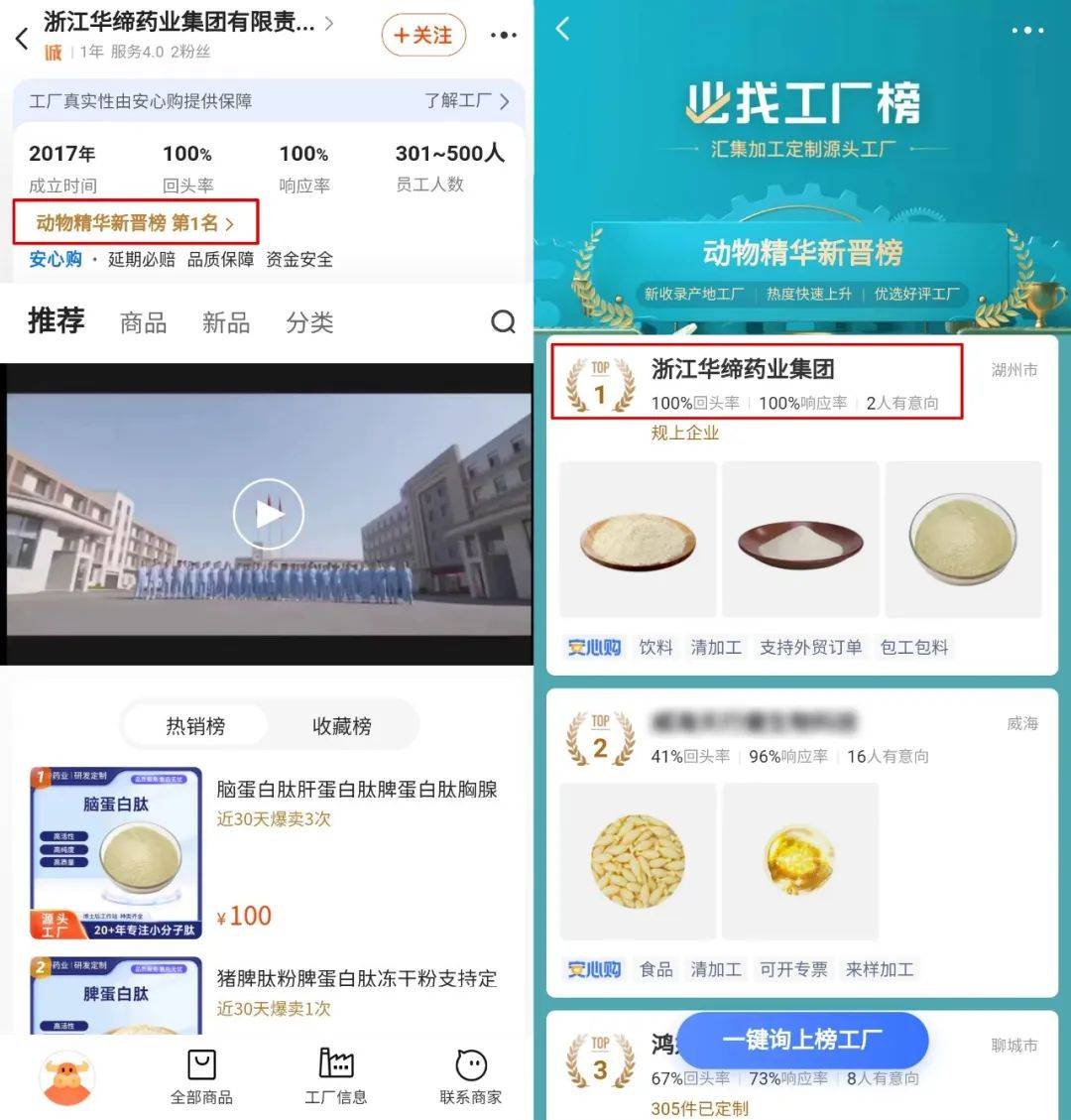Select the 收藏榜 segment

point(341,726)
